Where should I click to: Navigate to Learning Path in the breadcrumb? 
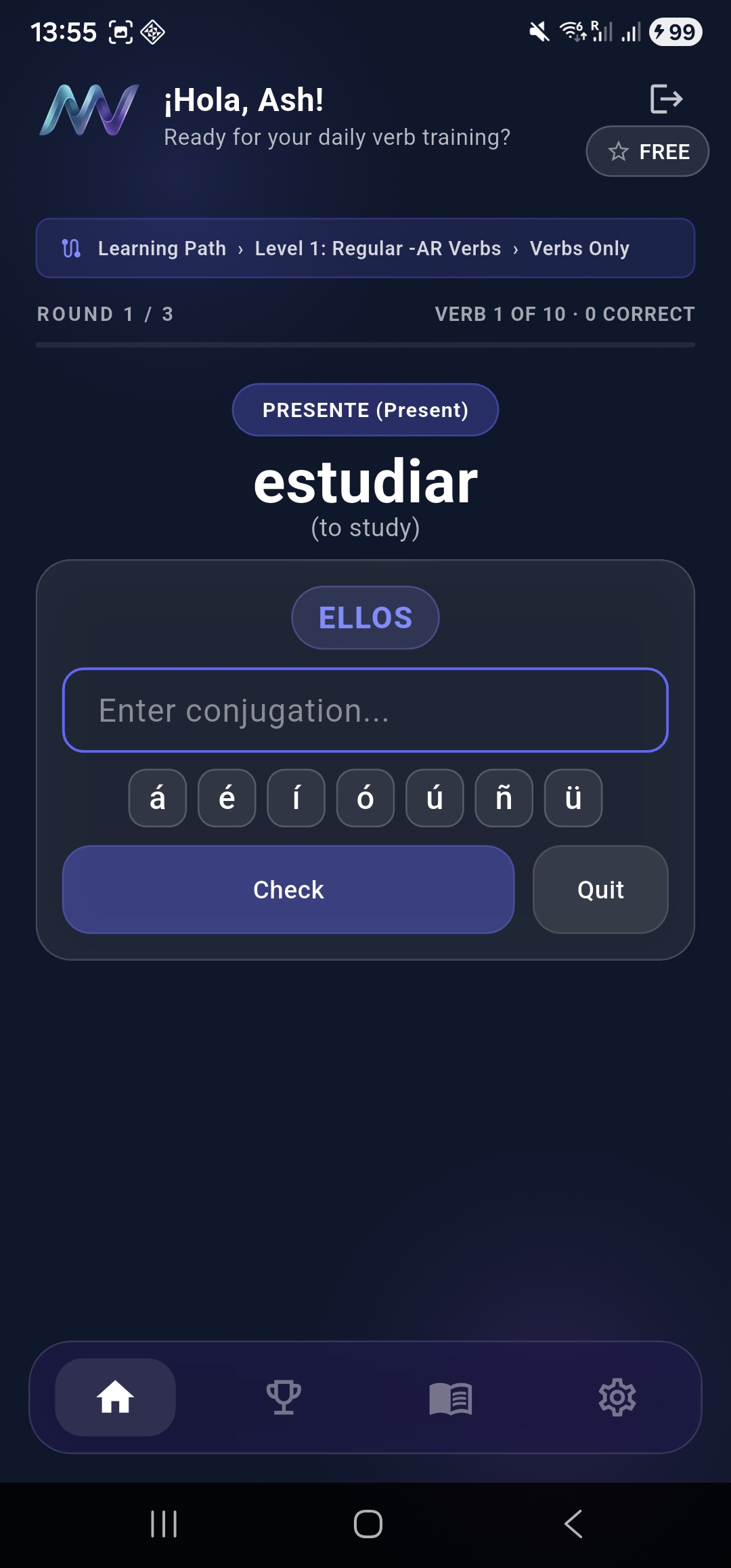[162, 248]
